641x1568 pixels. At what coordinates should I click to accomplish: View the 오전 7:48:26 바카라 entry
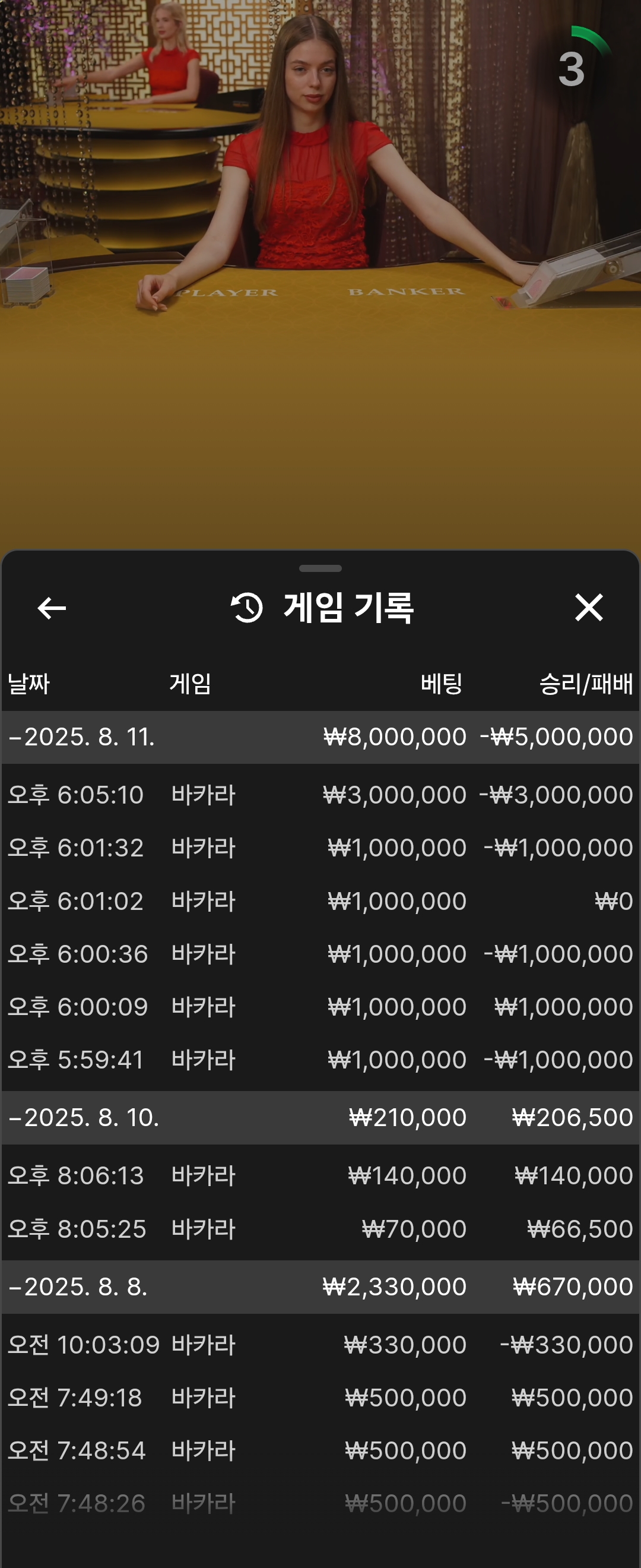(x=320, y=1503)
